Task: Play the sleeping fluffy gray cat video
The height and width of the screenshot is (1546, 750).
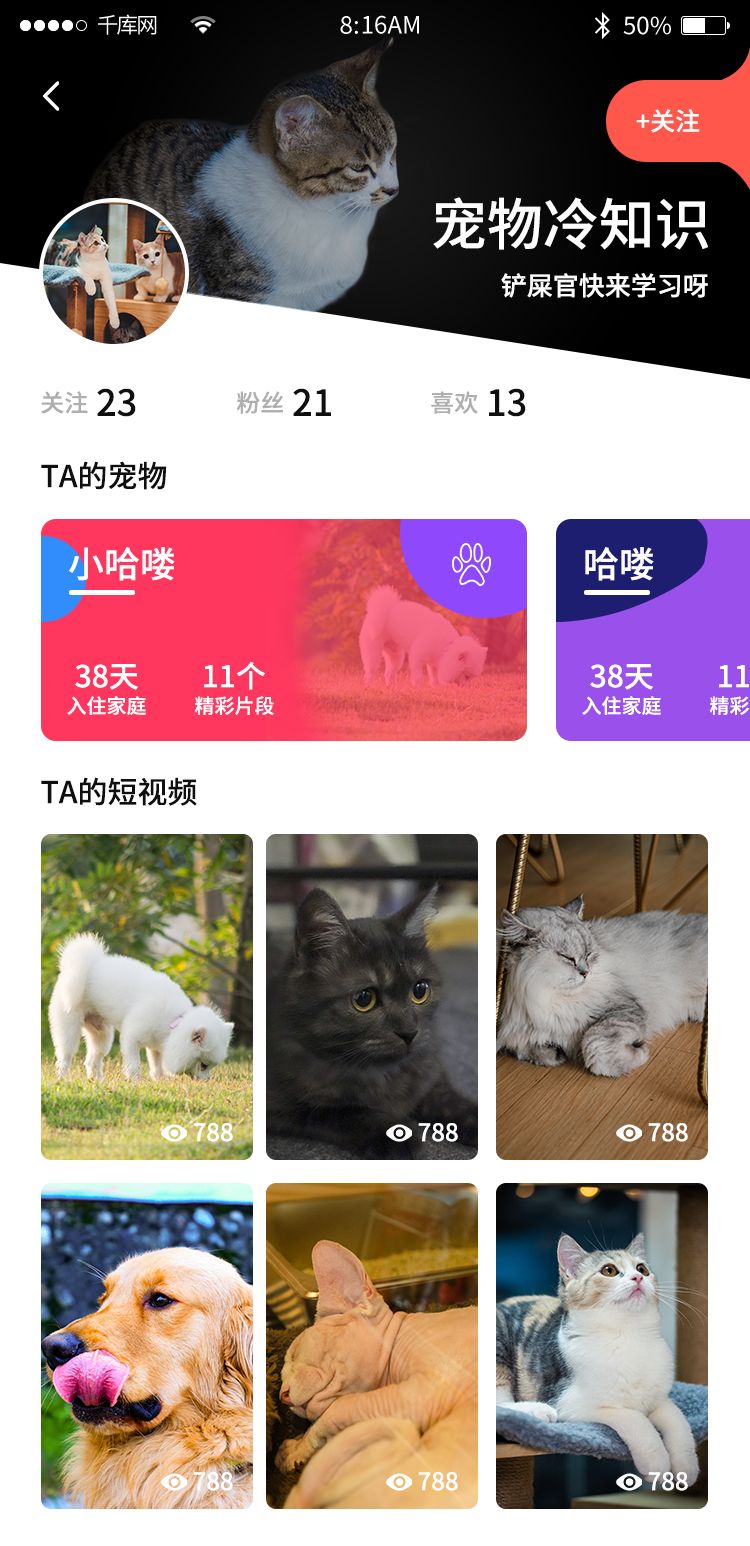Action: tap(602, 996)
